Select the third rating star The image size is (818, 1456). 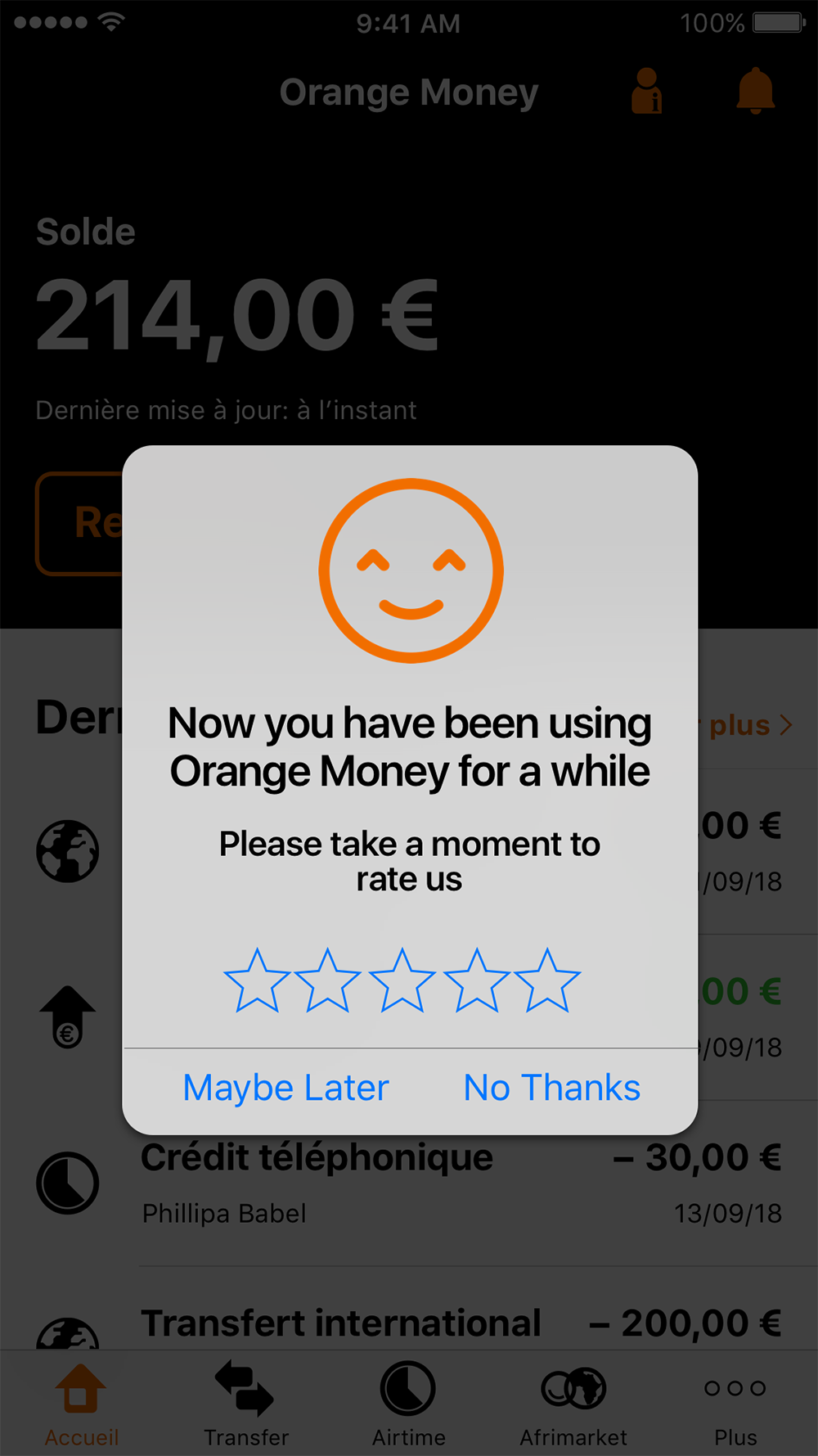(402, 980)
